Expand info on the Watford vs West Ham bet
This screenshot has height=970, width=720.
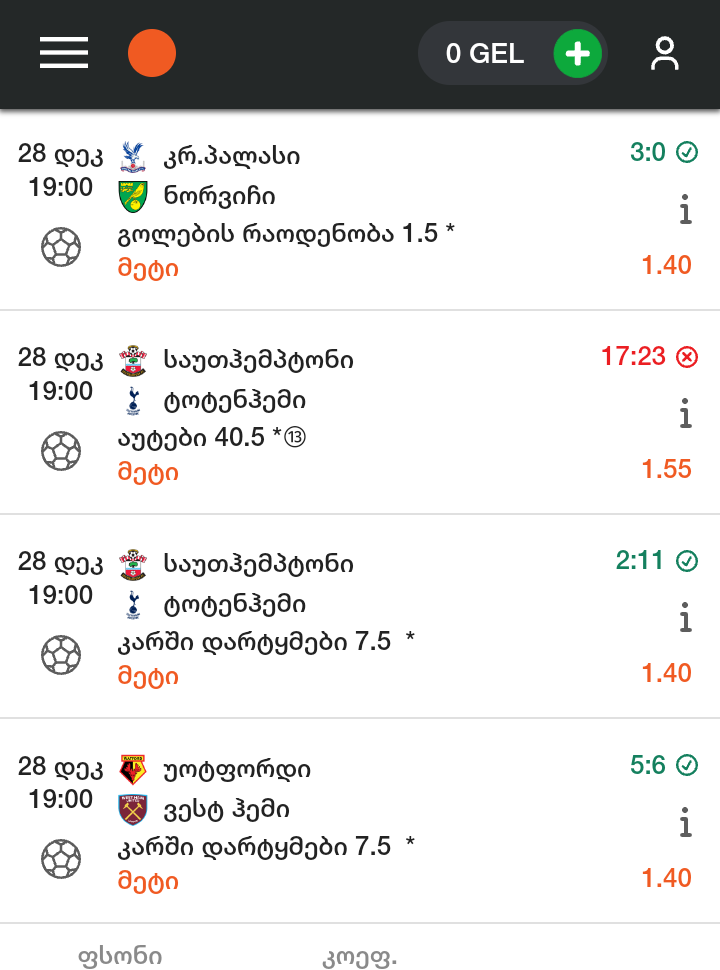point(685,822)
